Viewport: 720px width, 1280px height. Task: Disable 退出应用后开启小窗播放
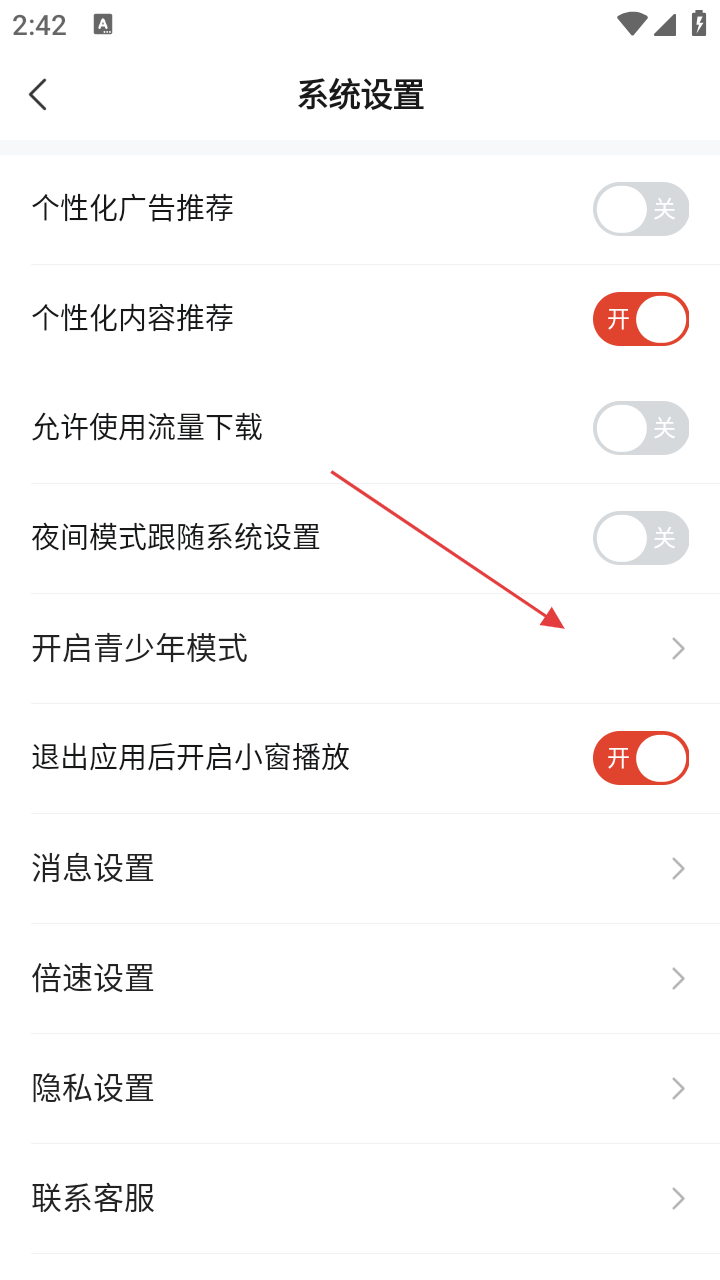tap(640, 758)
